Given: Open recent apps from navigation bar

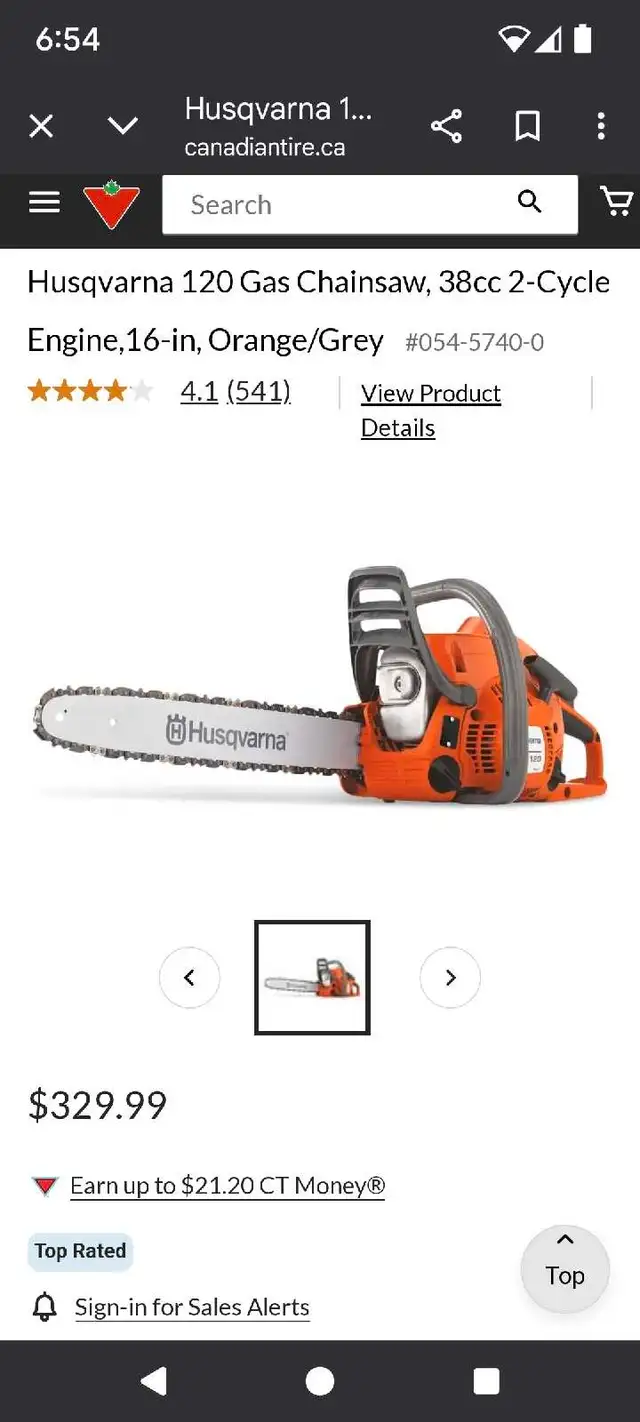Looking at the screenshot, I should (x=486, y=1381).
